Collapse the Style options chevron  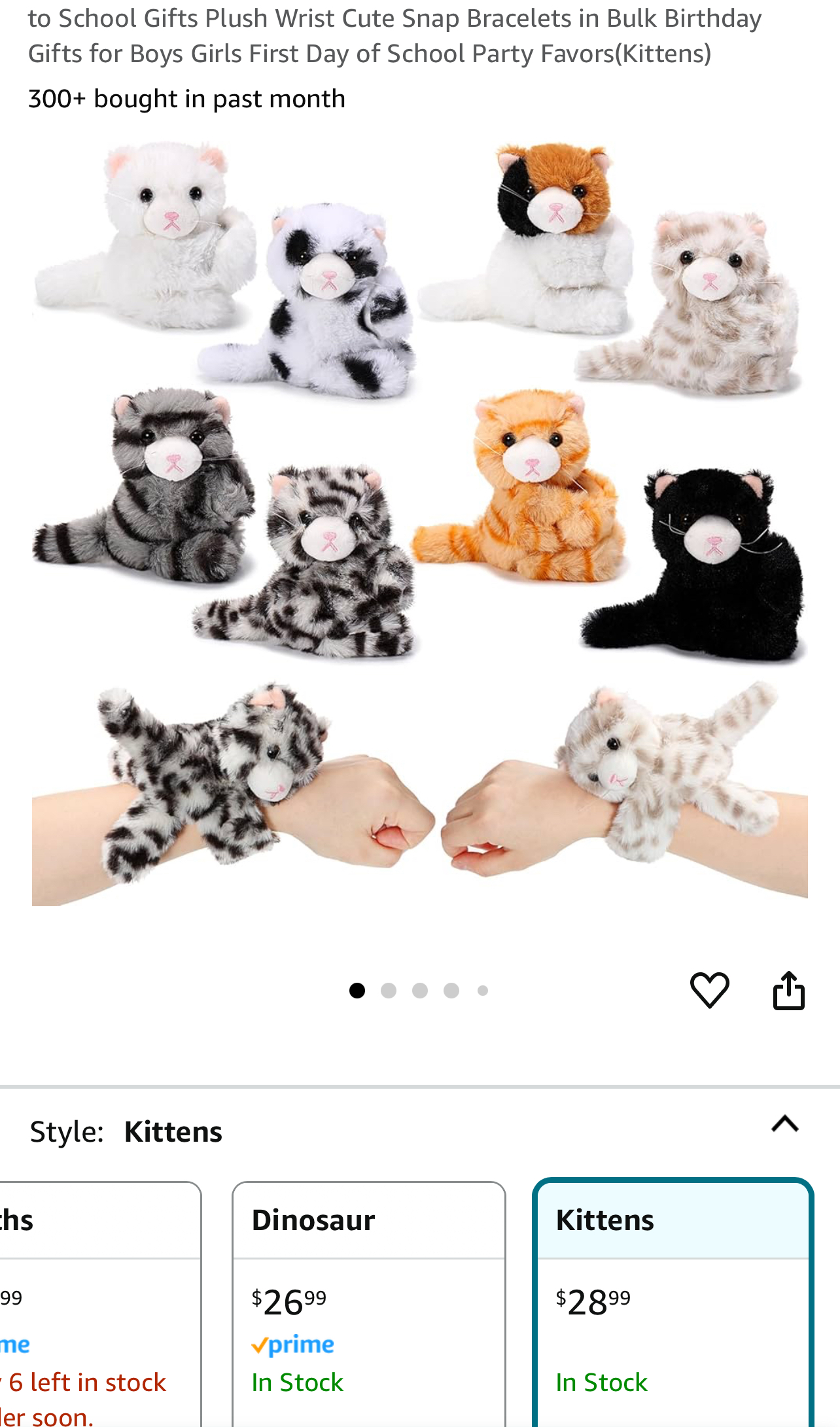[x=784, y=1125]
